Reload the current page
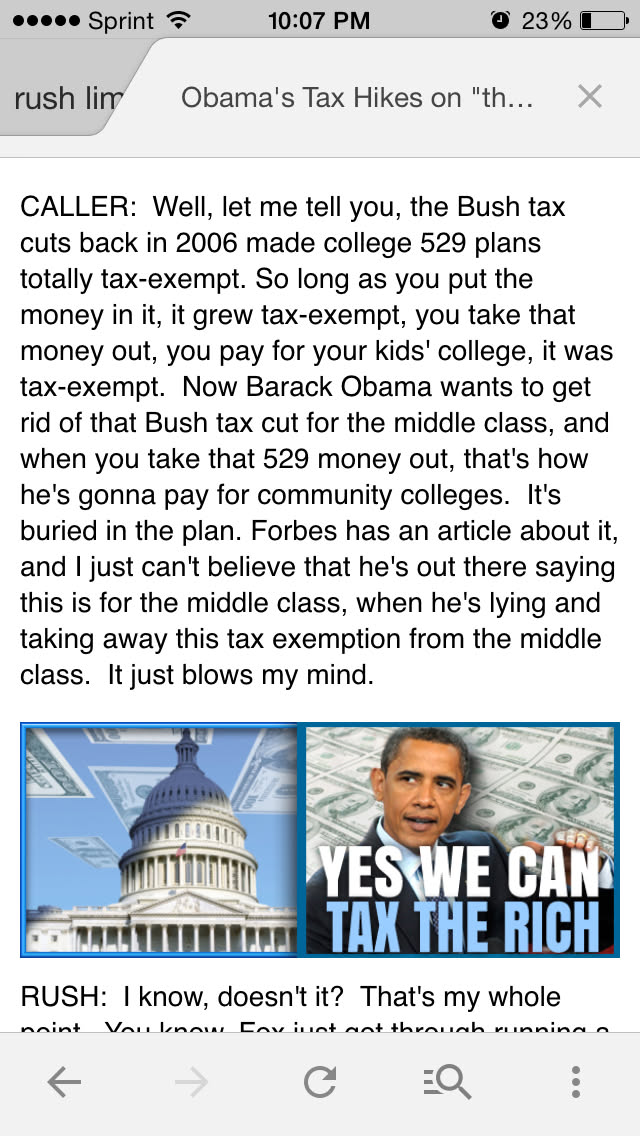The height and width of the screenshot is (1136, 640). point(320,1082)
